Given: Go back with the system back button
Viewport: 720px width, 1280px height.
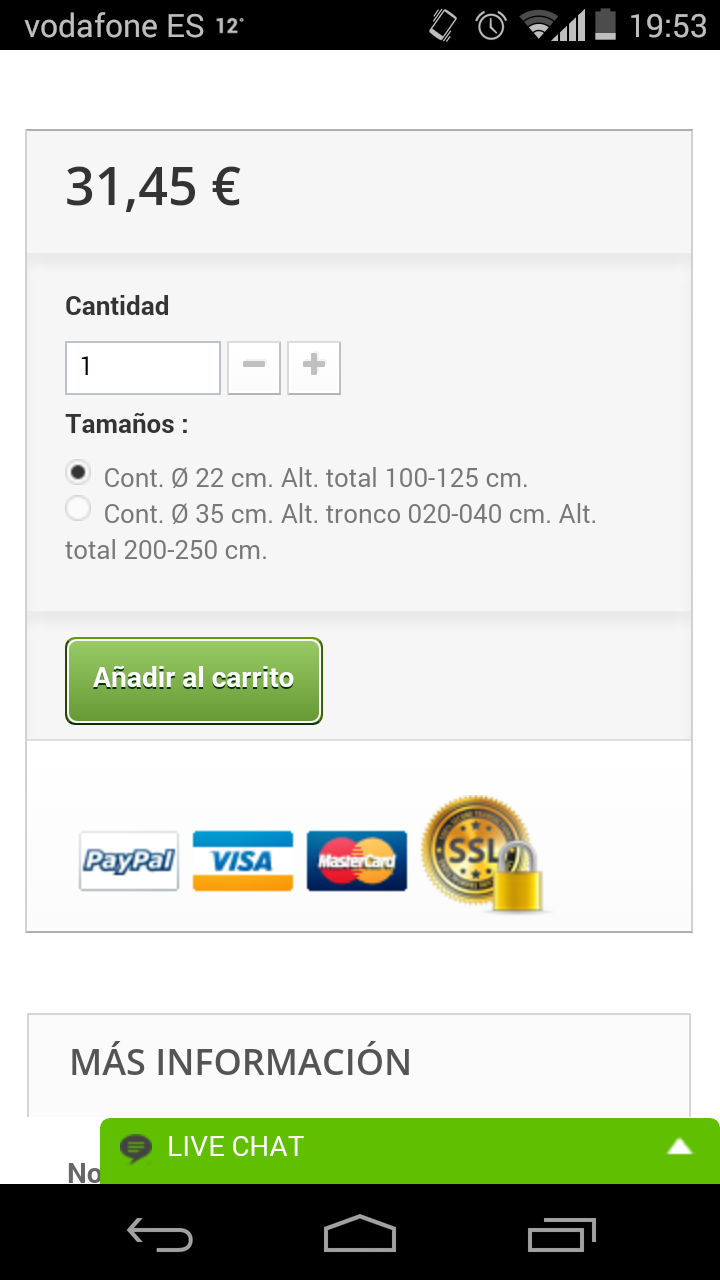Looking at the screenshot, I should click(x=160, y=1234).
